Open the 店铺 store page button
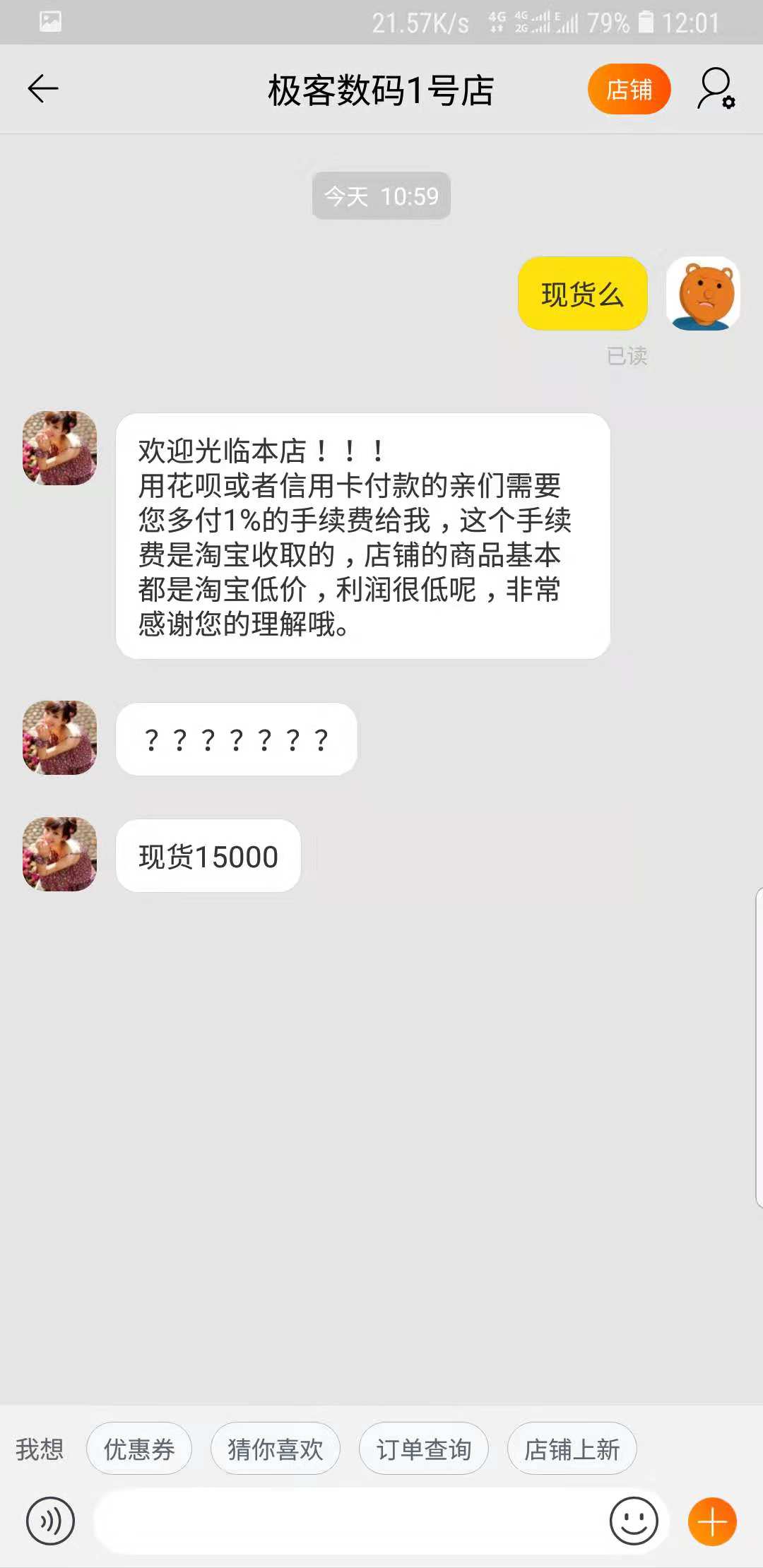The height and width of the screenshot is (1568, 763). (629, 89)
